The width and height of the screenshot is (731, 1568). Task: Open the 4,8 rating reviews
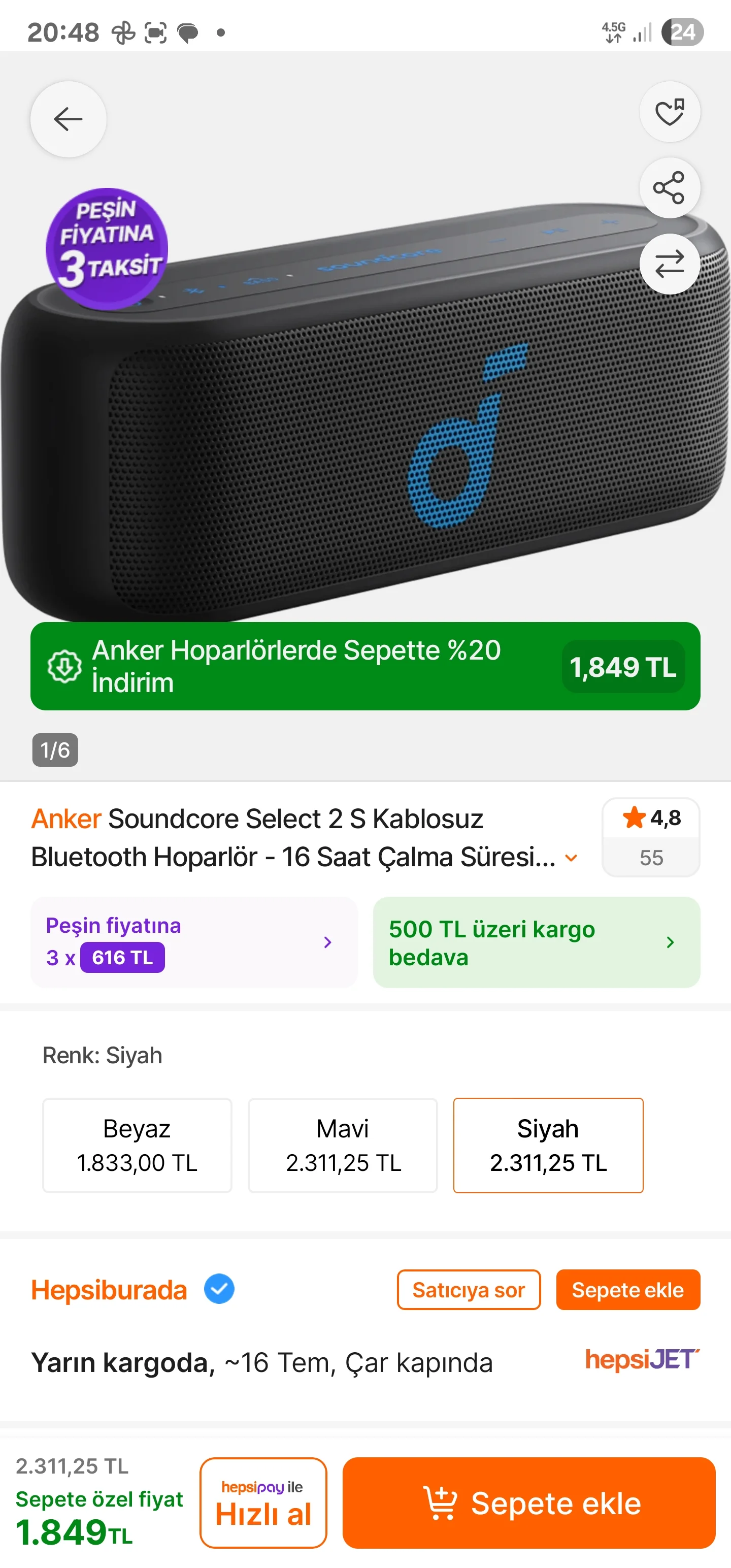650,837
